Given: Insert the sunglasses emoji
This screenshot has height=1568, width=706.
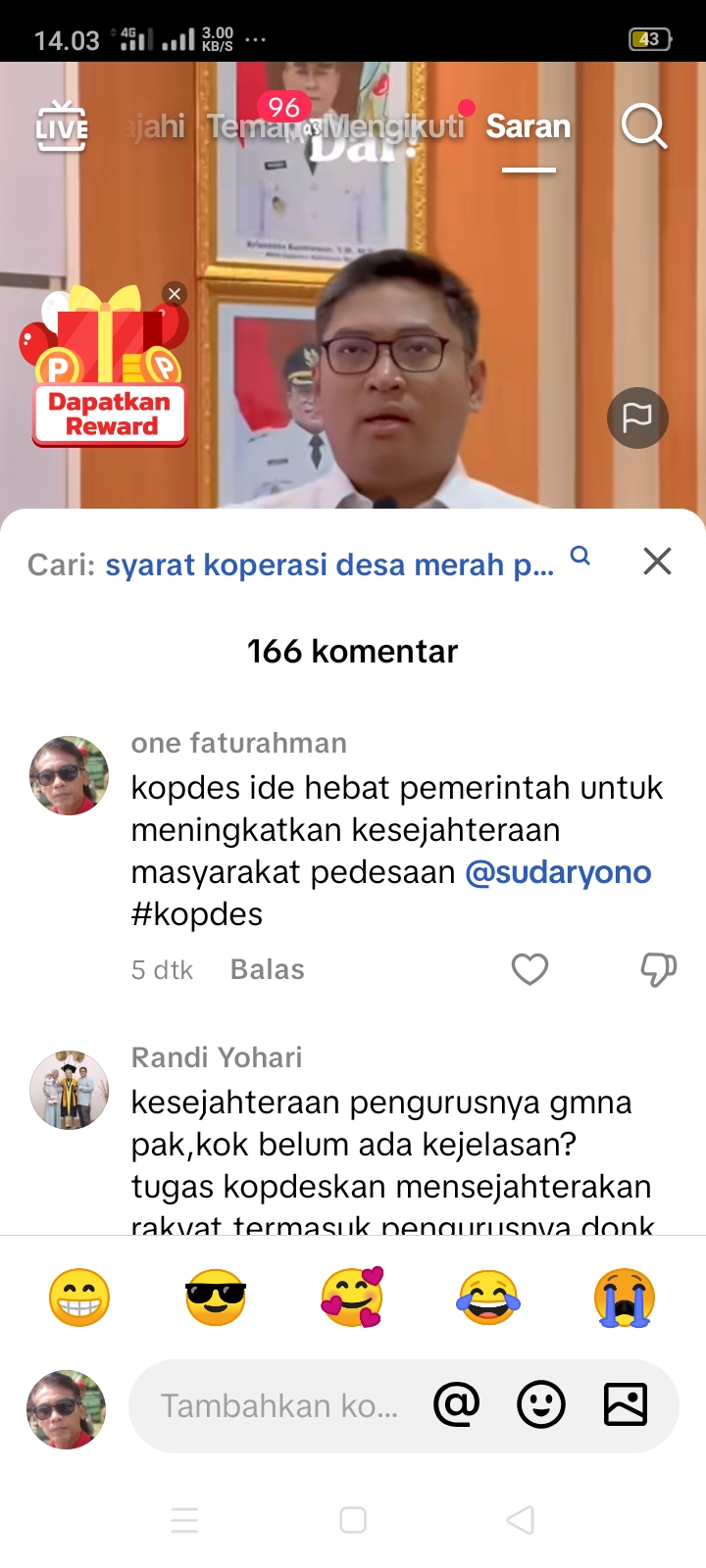Looking at the screenshot, I should [216, 1298].
